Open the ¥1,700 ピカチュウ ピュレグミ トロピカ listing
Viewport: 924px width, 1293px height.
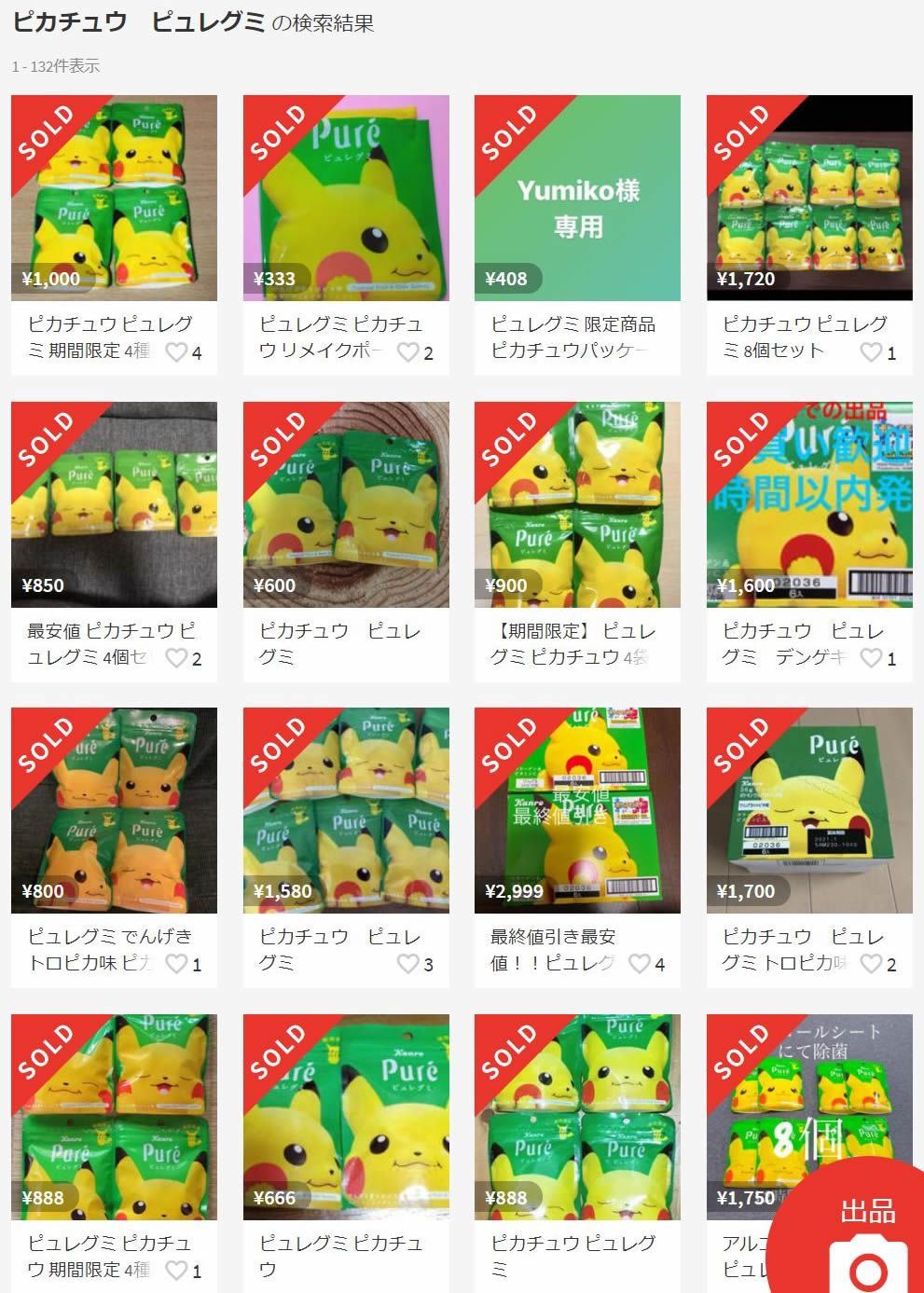[809, 810]
